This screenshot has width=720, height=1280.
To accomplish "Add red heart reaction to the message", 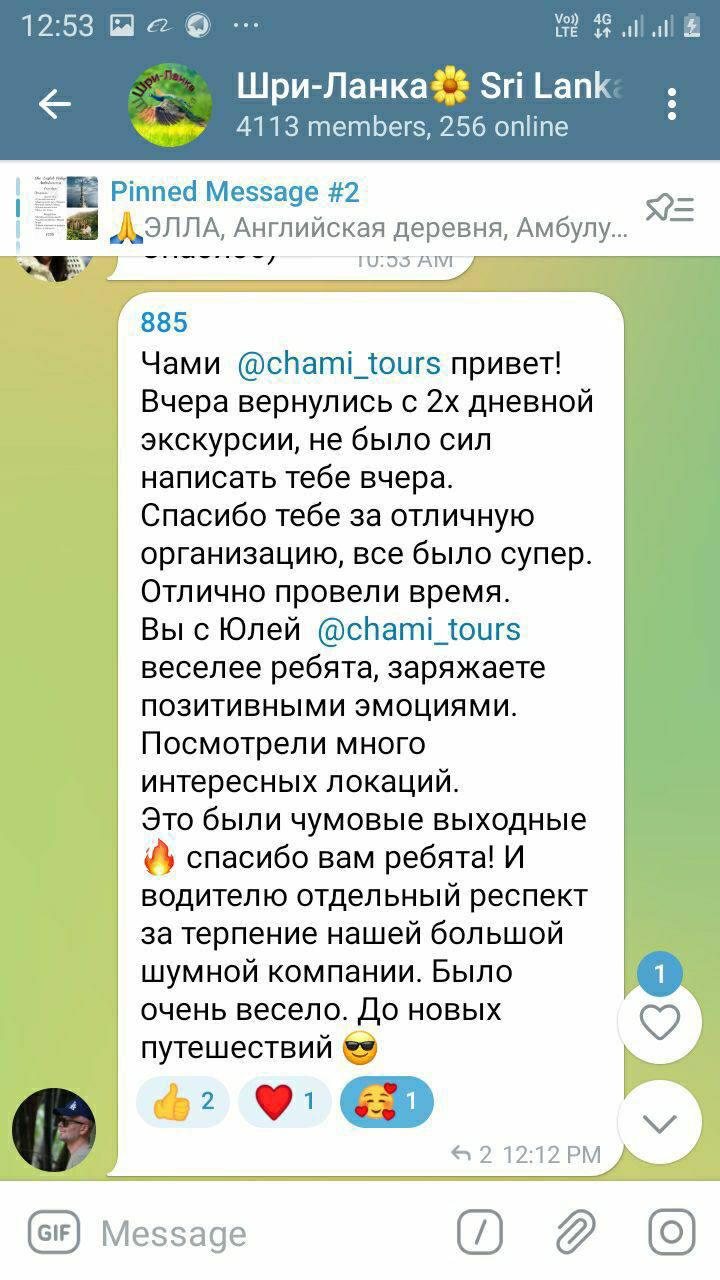I will tap(285, 1102).
